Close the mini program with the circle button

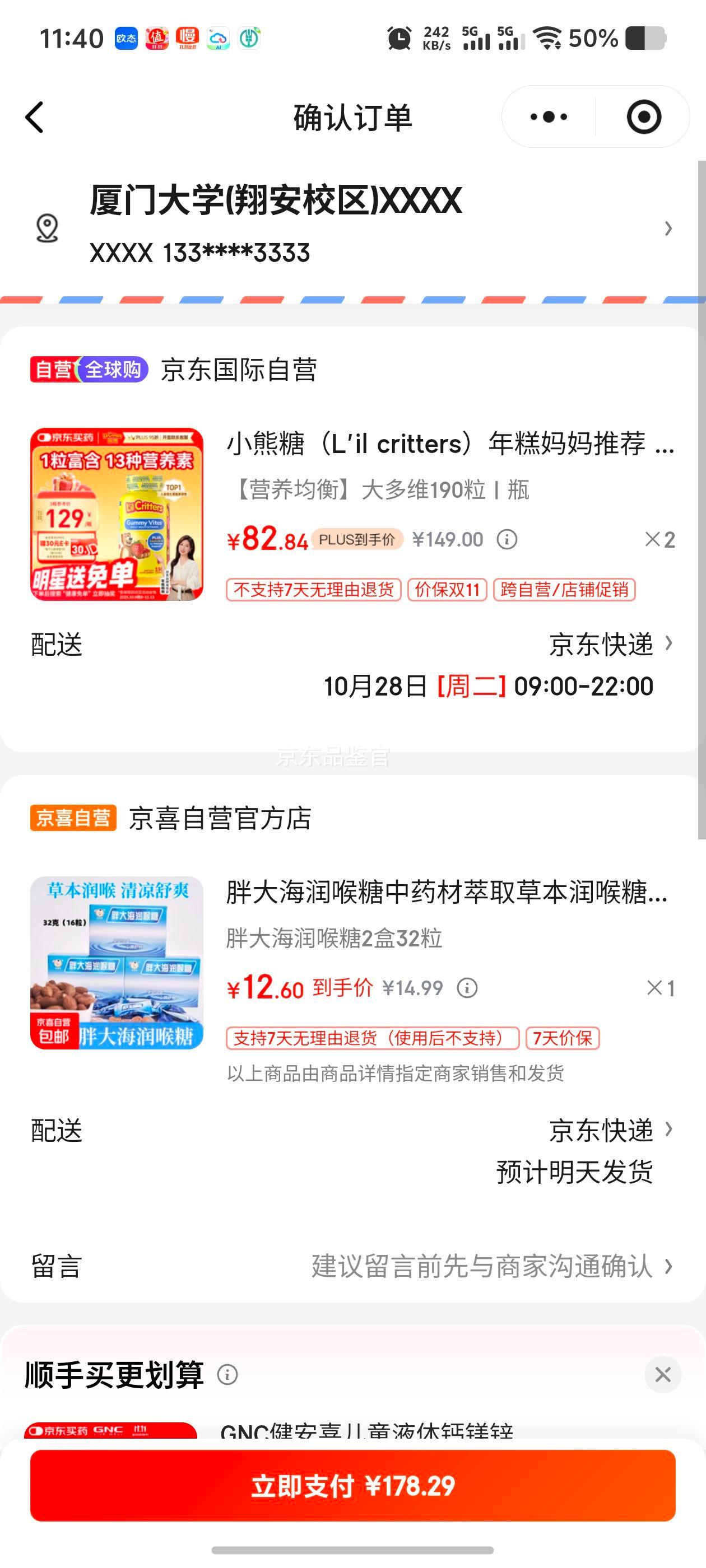[643, 117]
